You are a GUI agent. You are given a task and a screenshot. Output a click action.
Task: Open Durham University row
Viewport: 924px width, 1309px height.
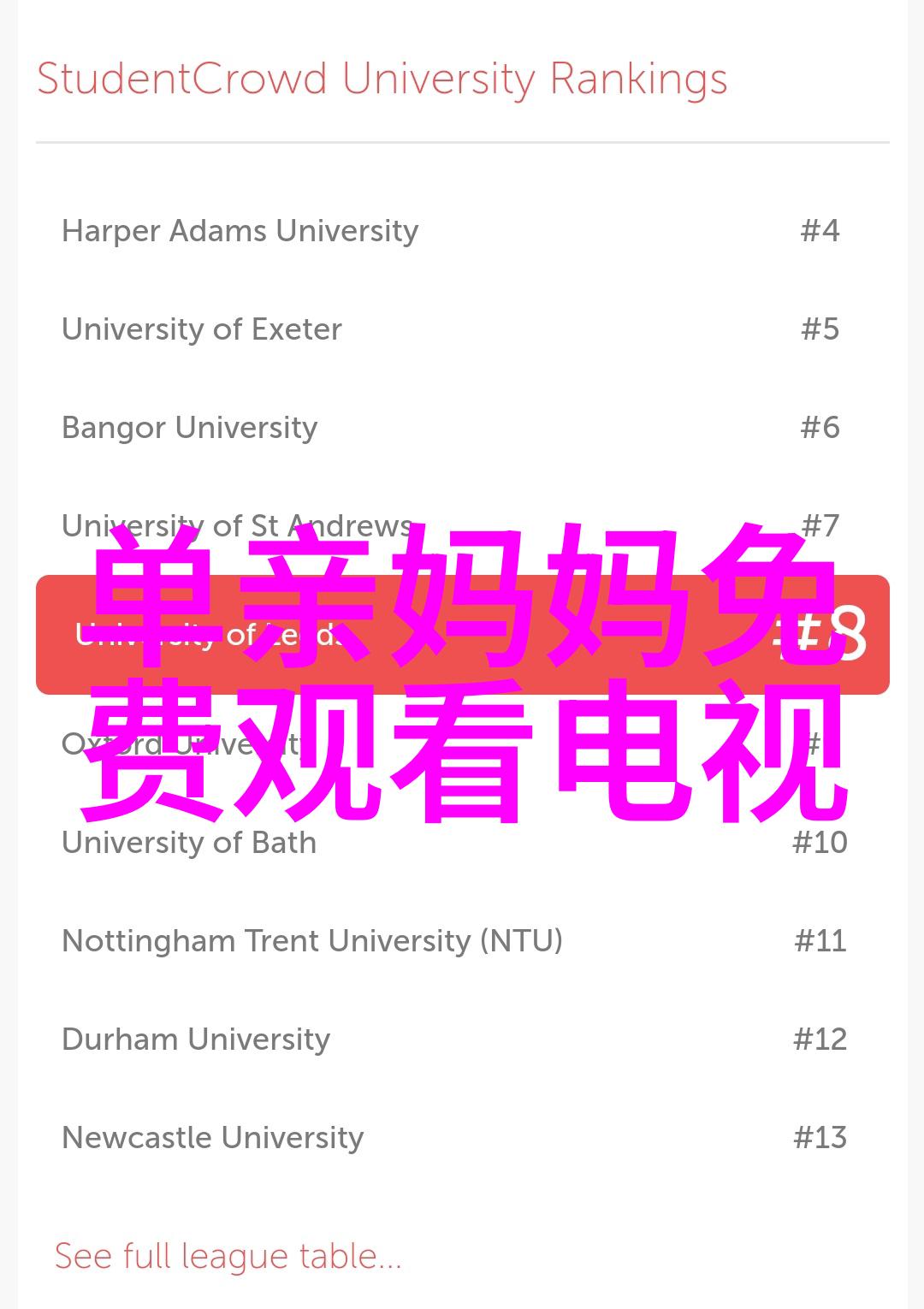[196, 1039]
